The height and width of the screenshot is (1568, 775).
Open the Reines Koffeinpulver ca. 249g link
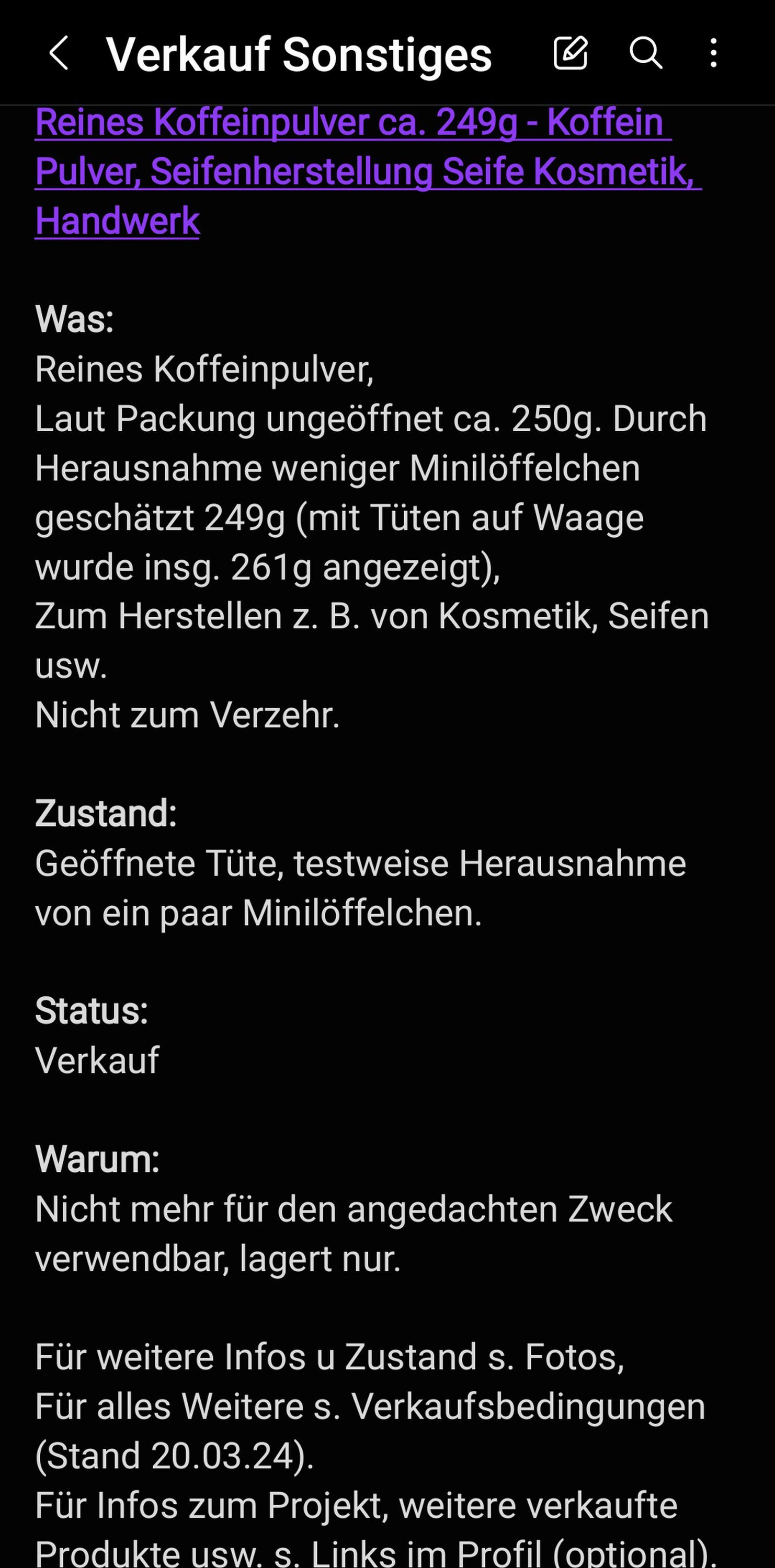pos(368,171)
